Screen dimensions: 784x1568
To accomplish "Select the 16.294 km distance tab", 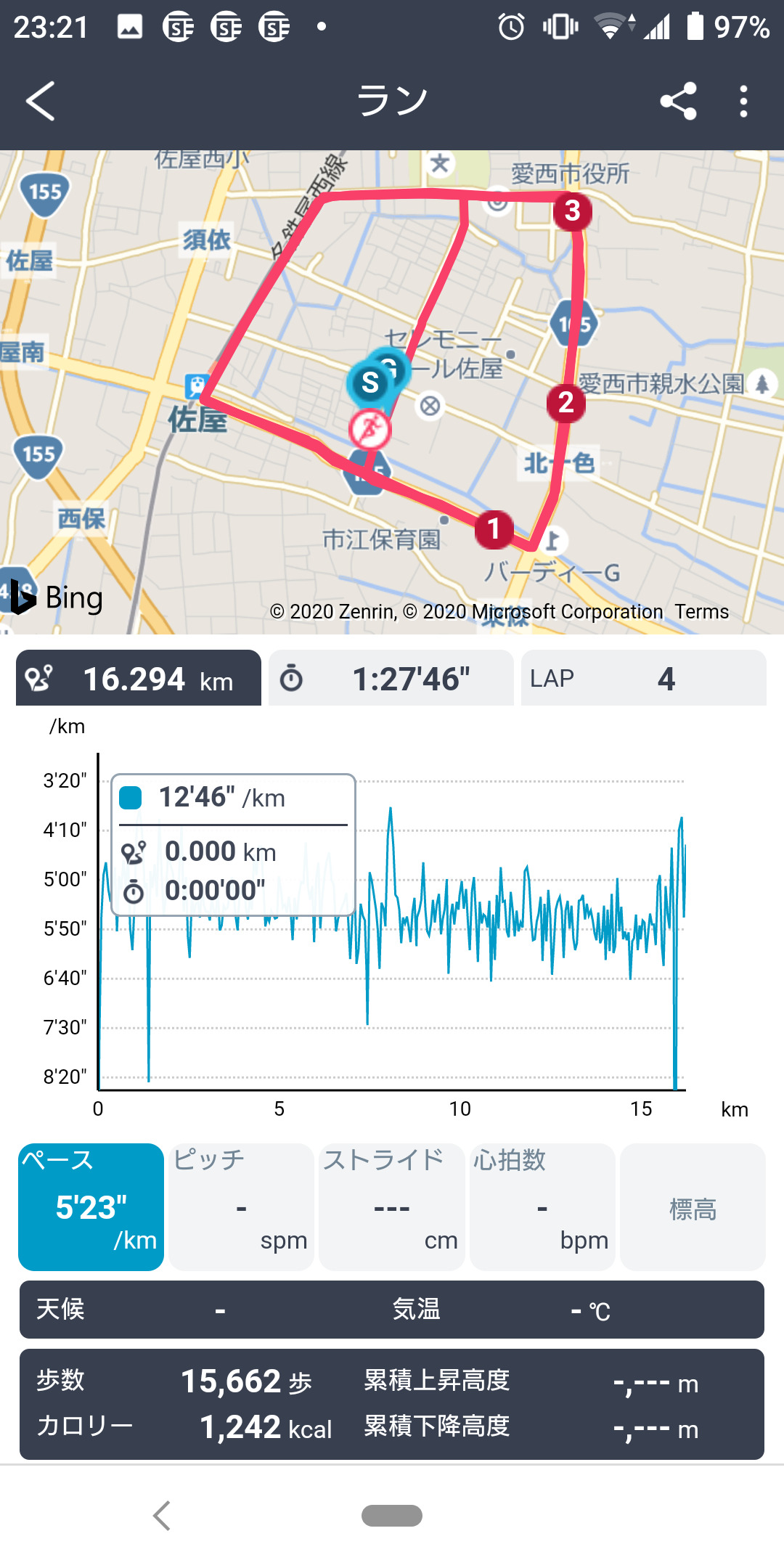I will pos(139,678).
